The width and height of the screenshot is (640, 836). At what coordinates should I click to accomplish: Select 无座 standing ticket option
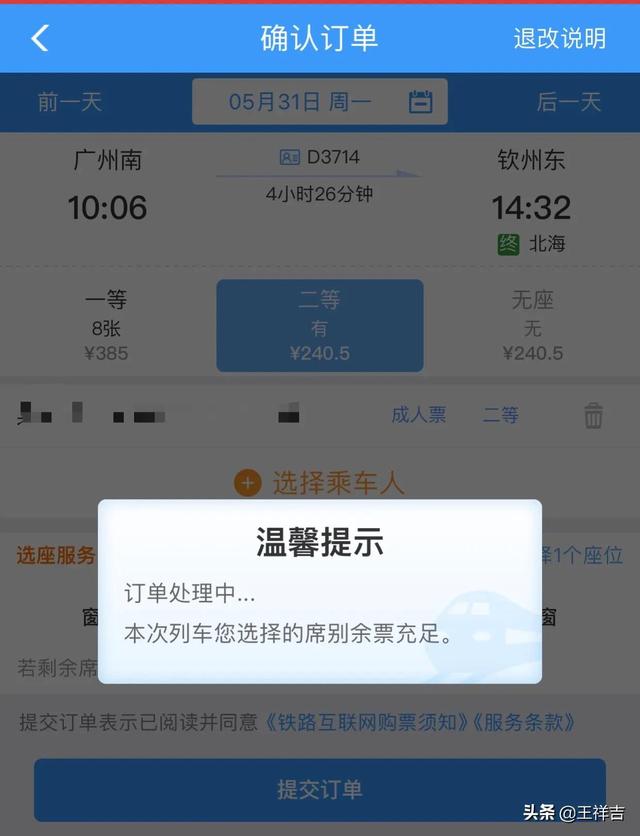[x=532, y=325]
